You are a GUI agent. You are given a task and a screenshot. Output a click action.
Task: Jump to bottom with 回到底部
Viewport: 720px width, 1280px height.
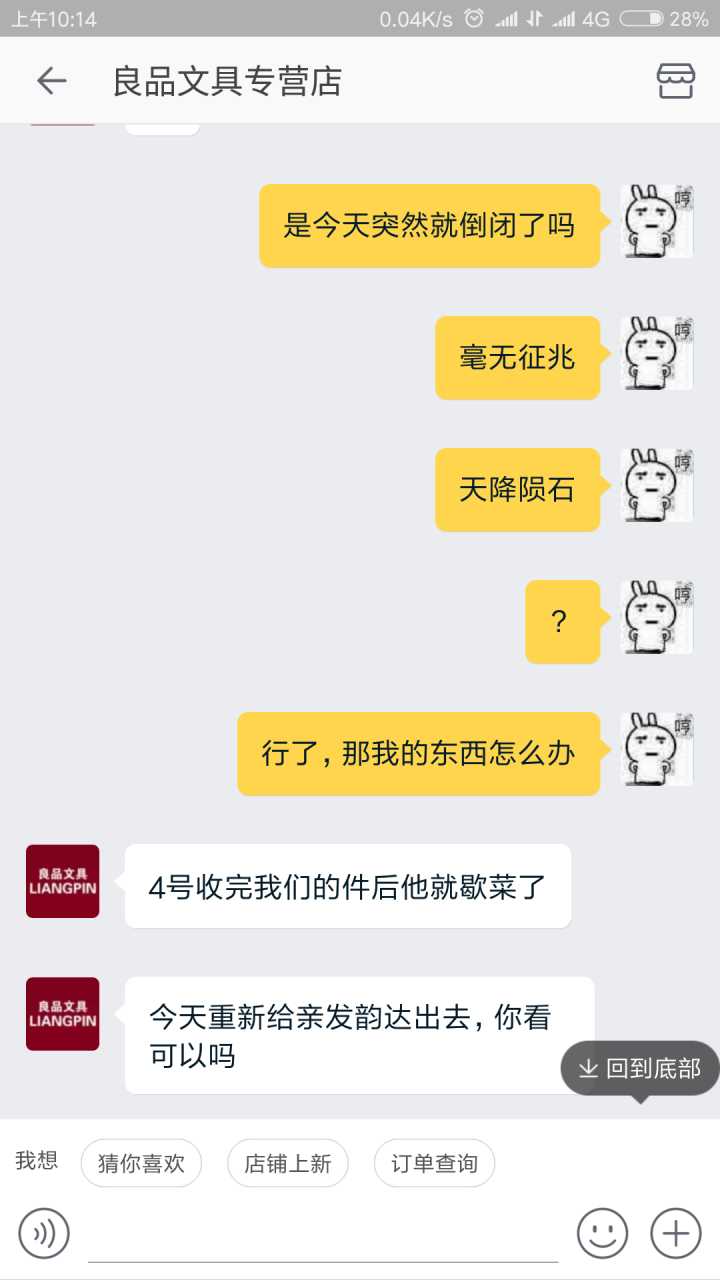tap(640, 1069)
